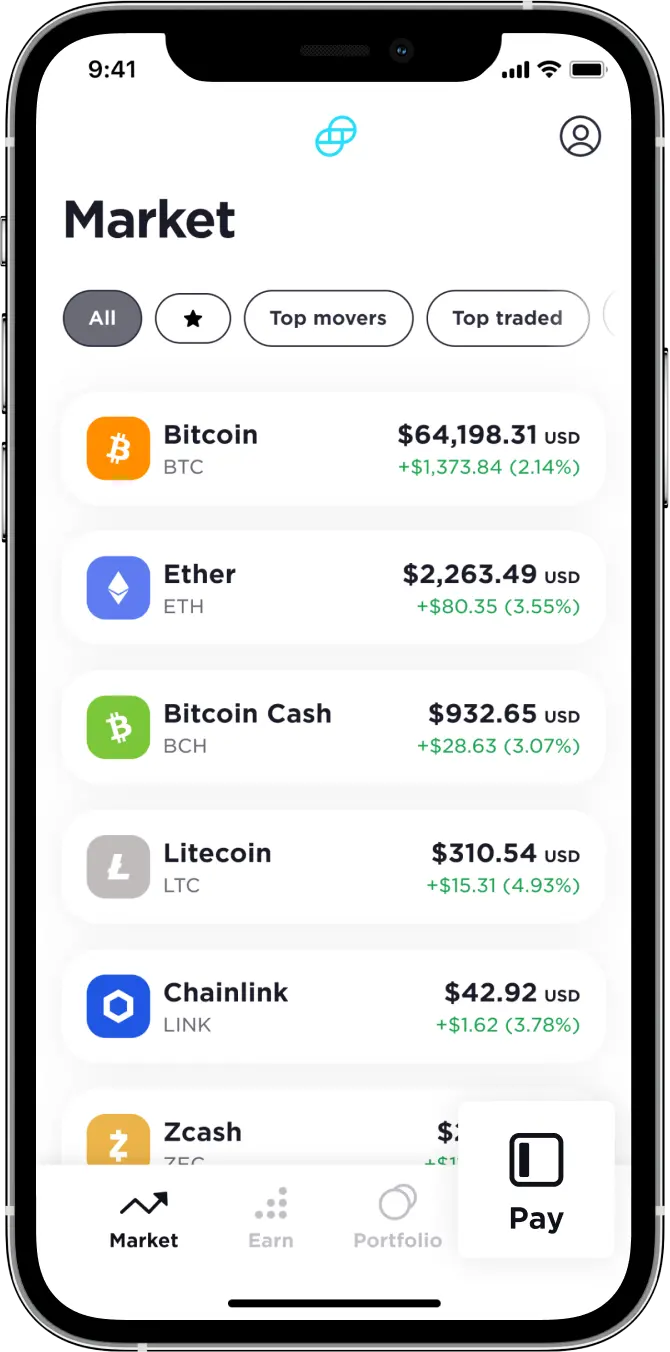Viewport: 670px width, 1352px height.
Task: Go to the Portfolio tab
Action: click(x=397, y=1219)
